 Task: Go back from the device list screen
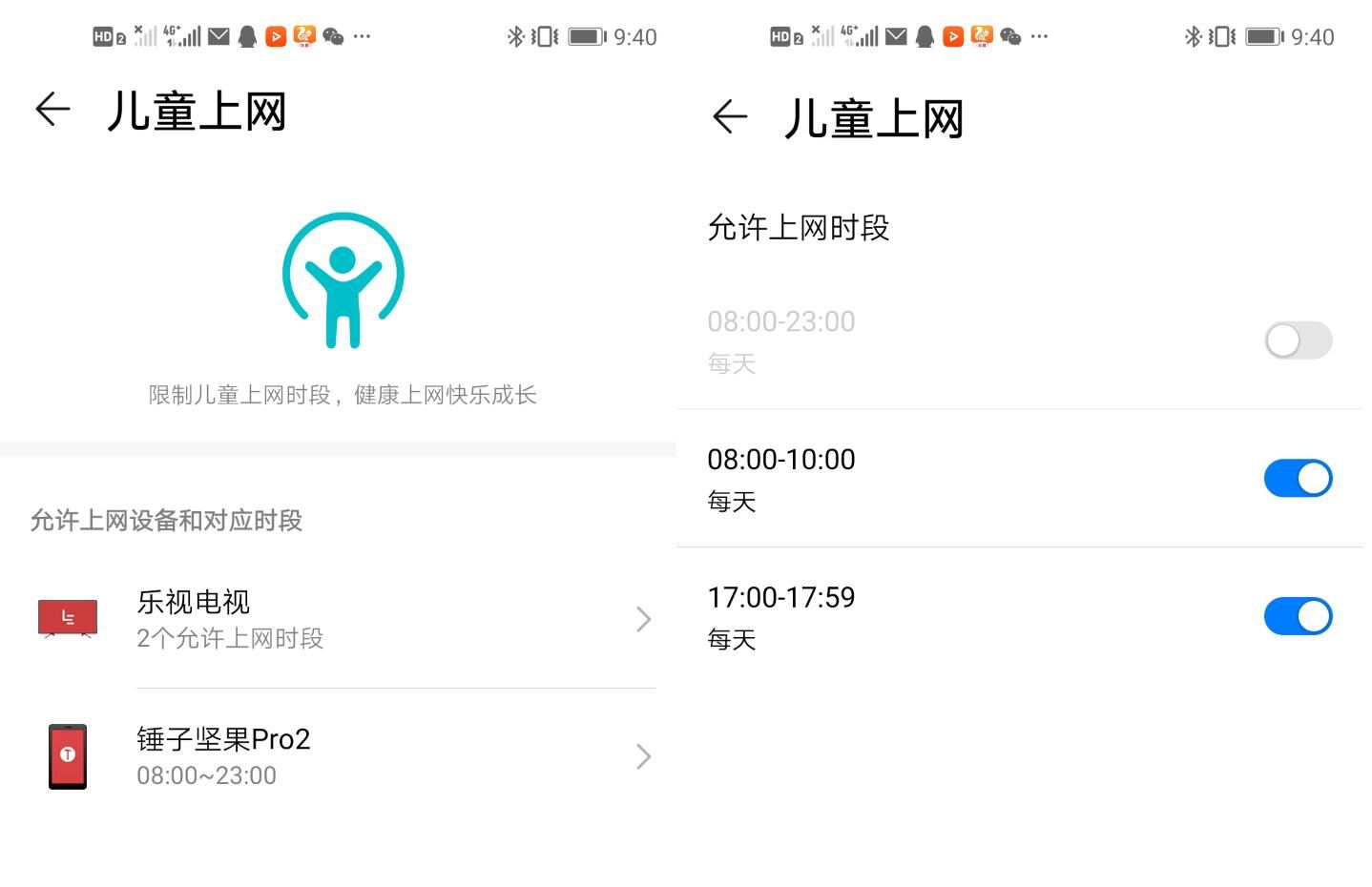(52, 110)
